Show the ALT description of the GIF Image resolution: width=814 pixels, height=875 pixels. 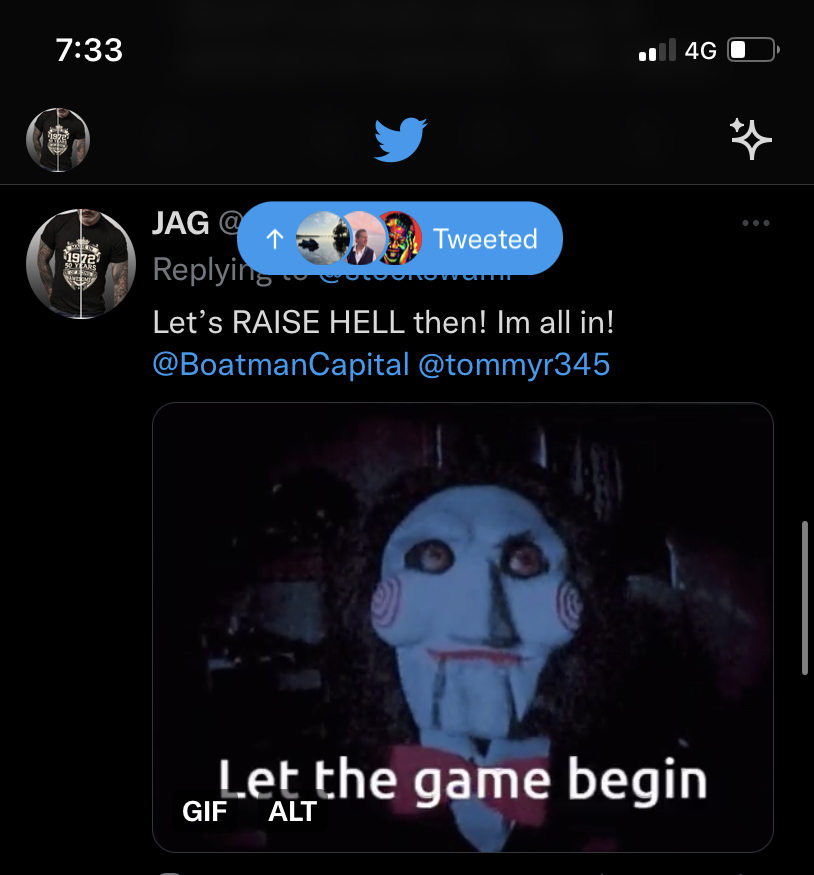[292, 811]
